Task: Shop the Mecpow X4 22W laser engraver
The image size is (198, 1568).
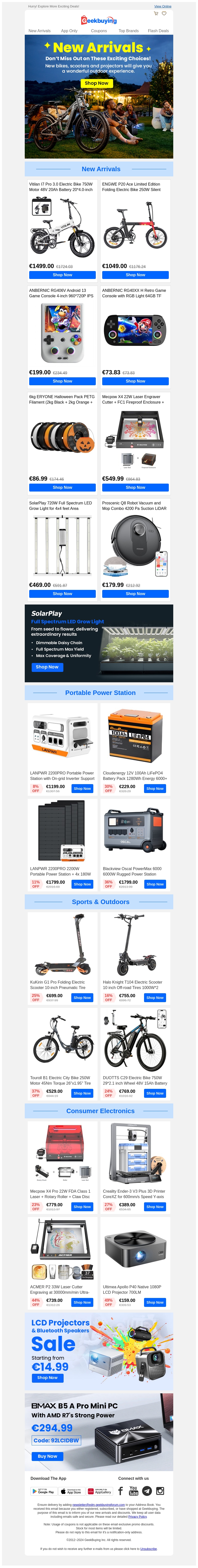Action: [135, 487]
